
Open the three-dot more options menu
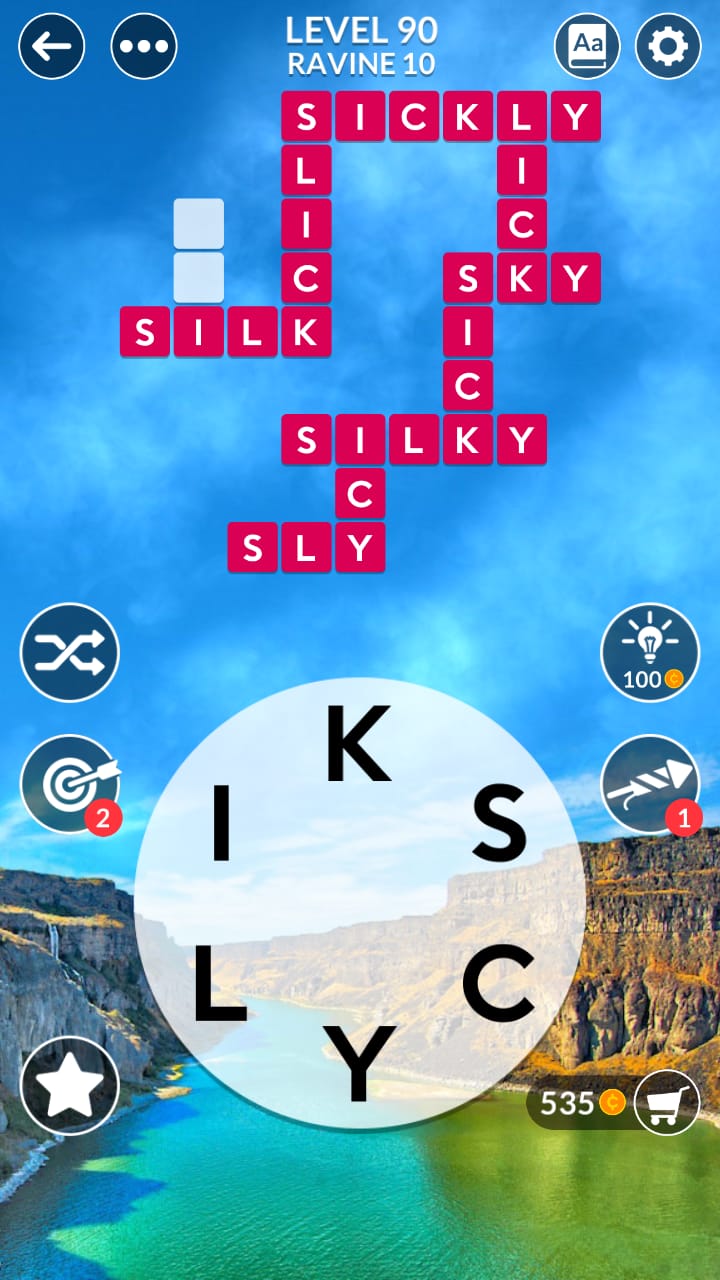144,46
